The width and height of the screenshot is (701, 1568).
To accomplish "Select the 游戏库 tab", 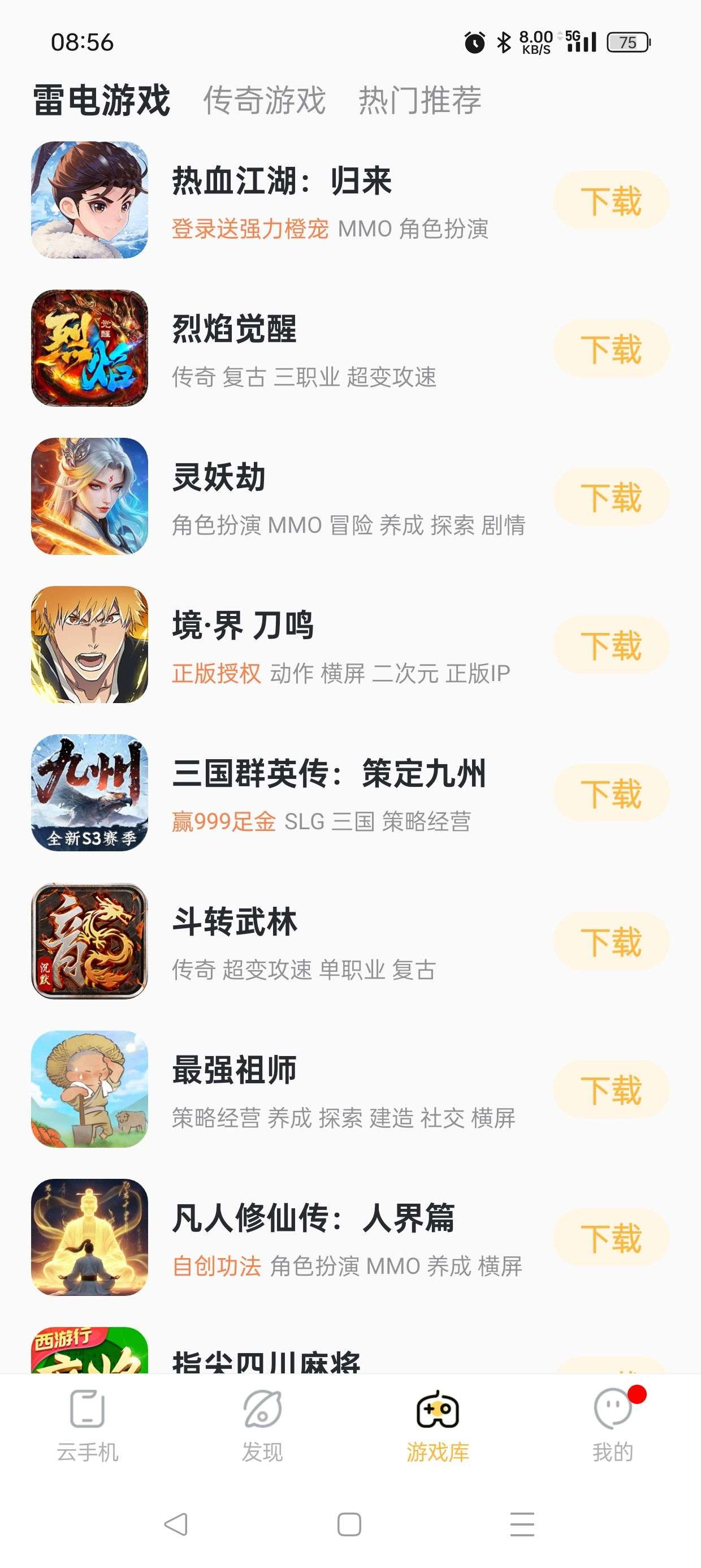I will [438, 1425].
